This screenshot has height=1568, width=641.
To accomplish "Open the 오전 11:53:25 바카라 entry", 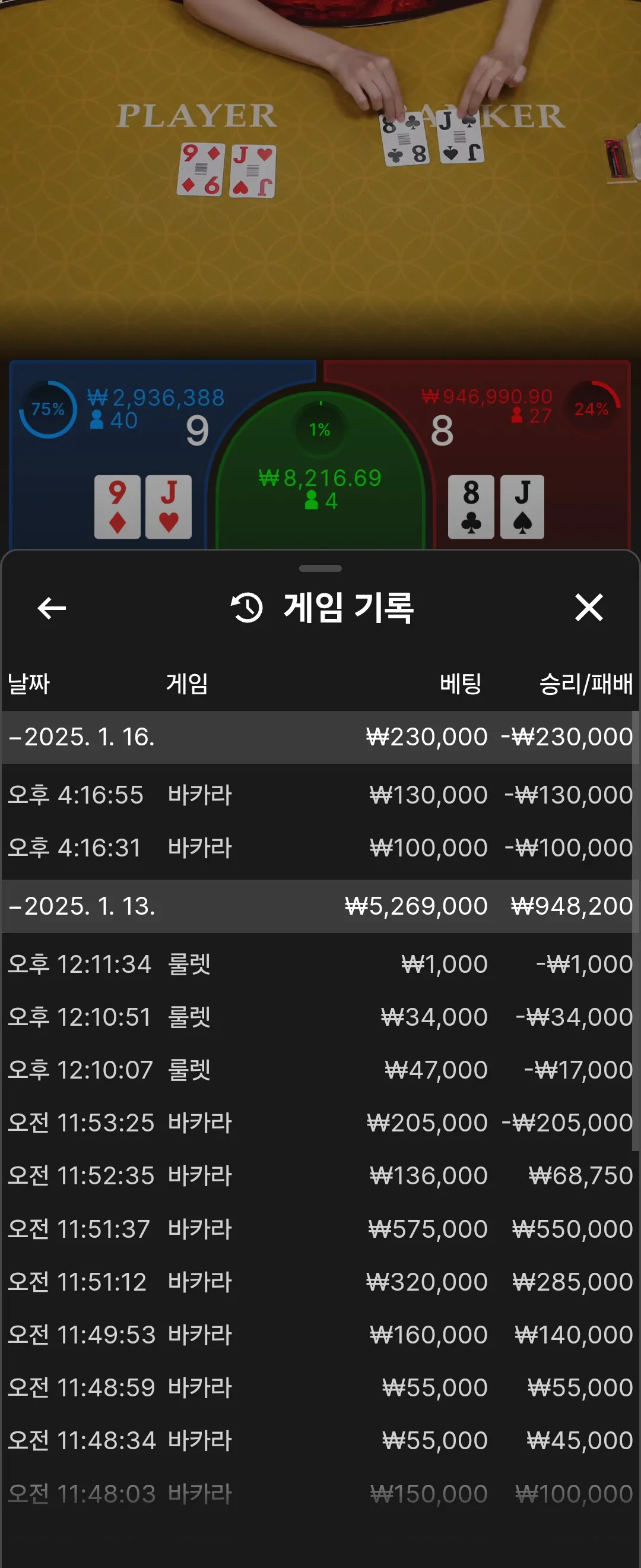I will 320,1123.
